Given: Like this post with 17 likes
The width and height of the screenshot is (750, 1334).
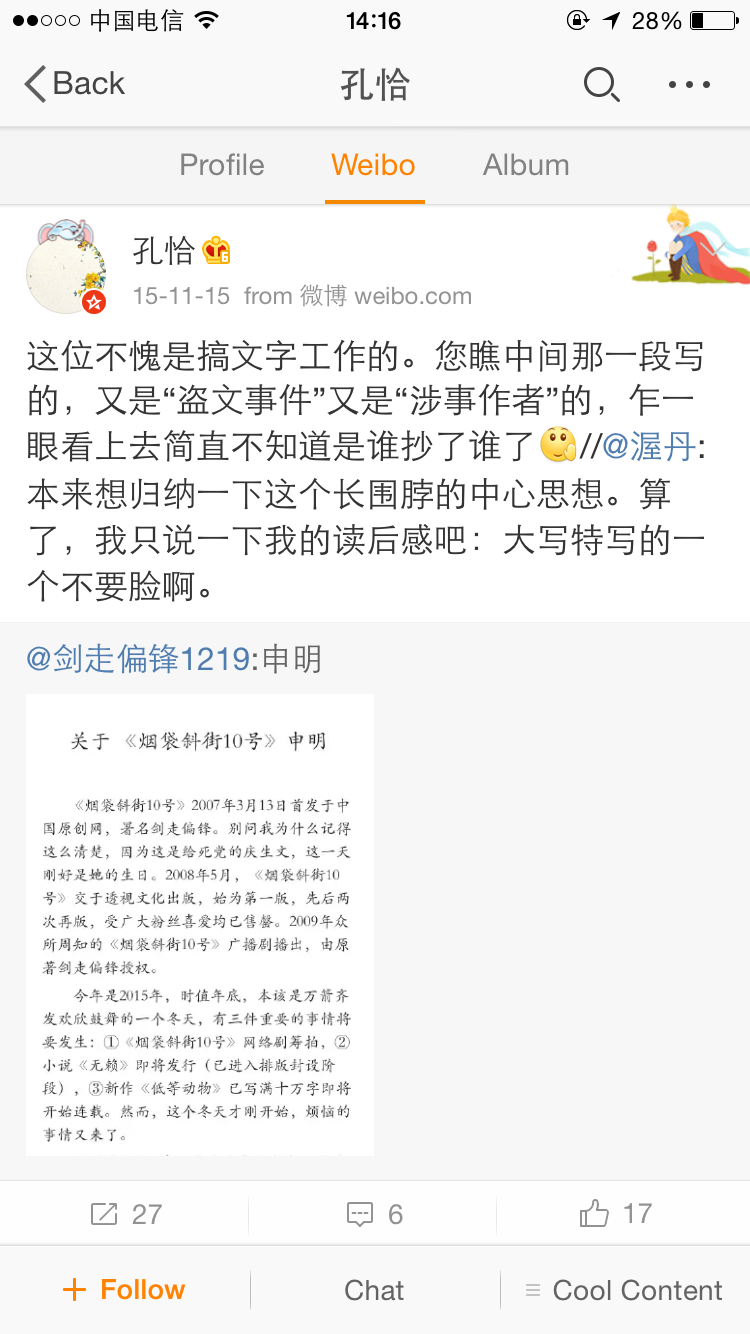Looking at the screenshot, I should pos(616,1214).
